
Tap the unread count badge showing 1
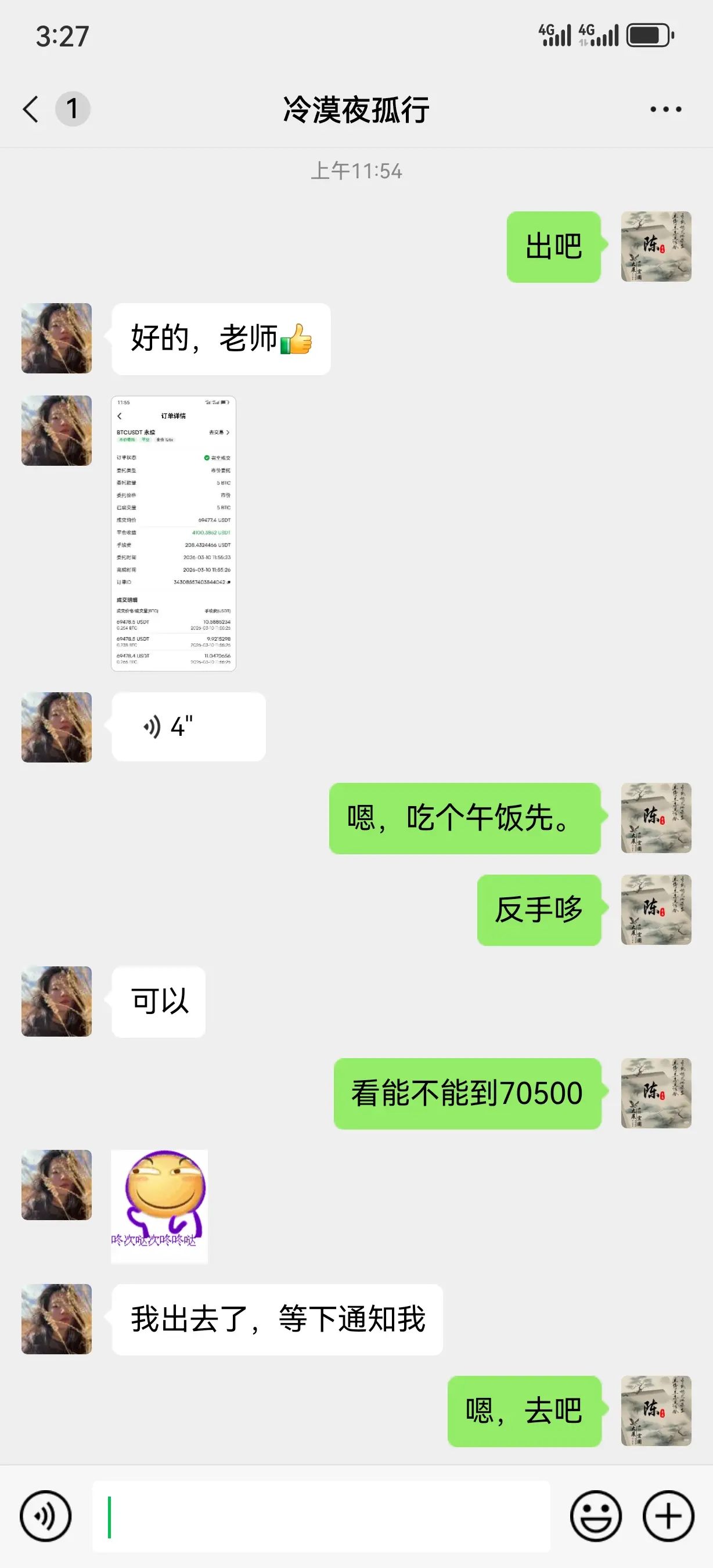click(x=73, y=108)
